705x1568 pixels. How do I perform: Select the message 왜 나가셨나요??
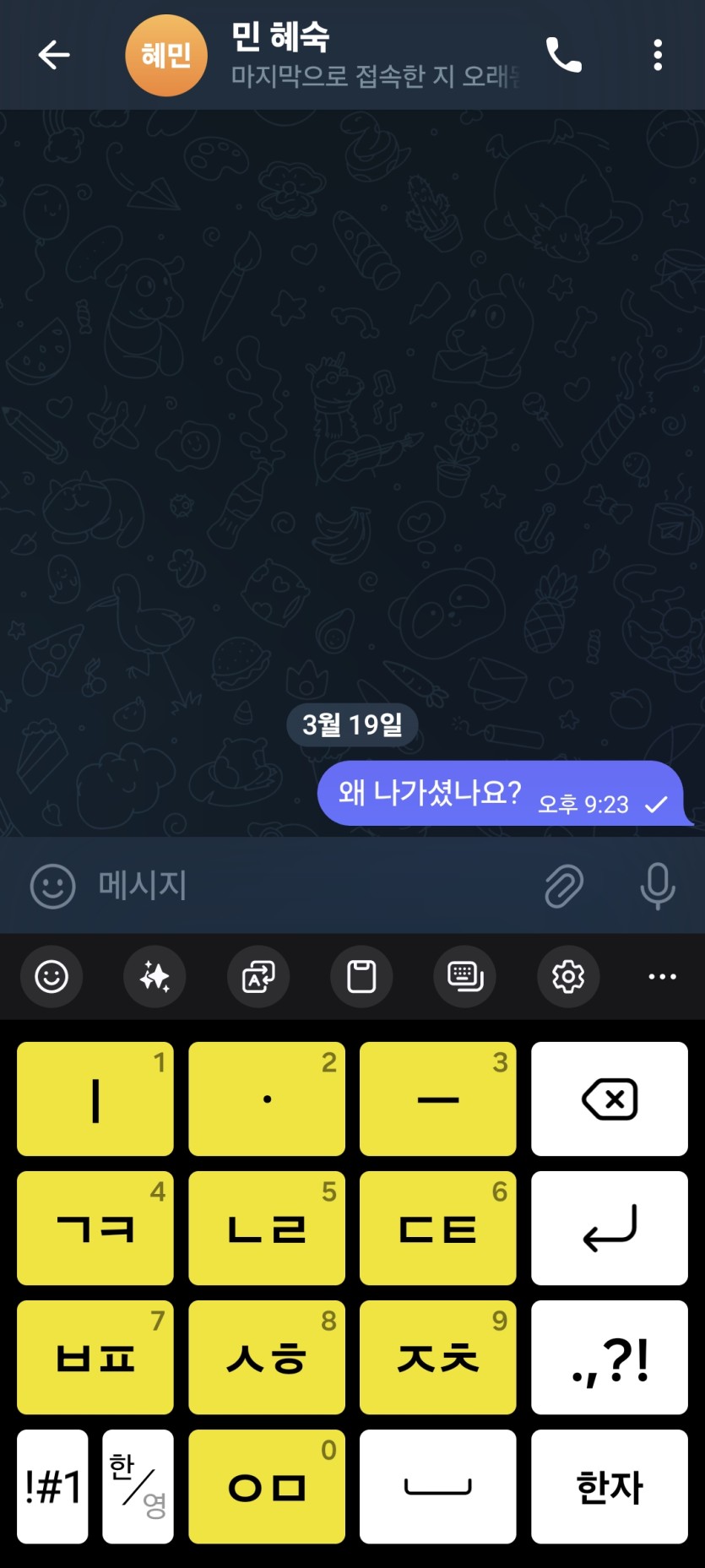[x=431, y=793]
